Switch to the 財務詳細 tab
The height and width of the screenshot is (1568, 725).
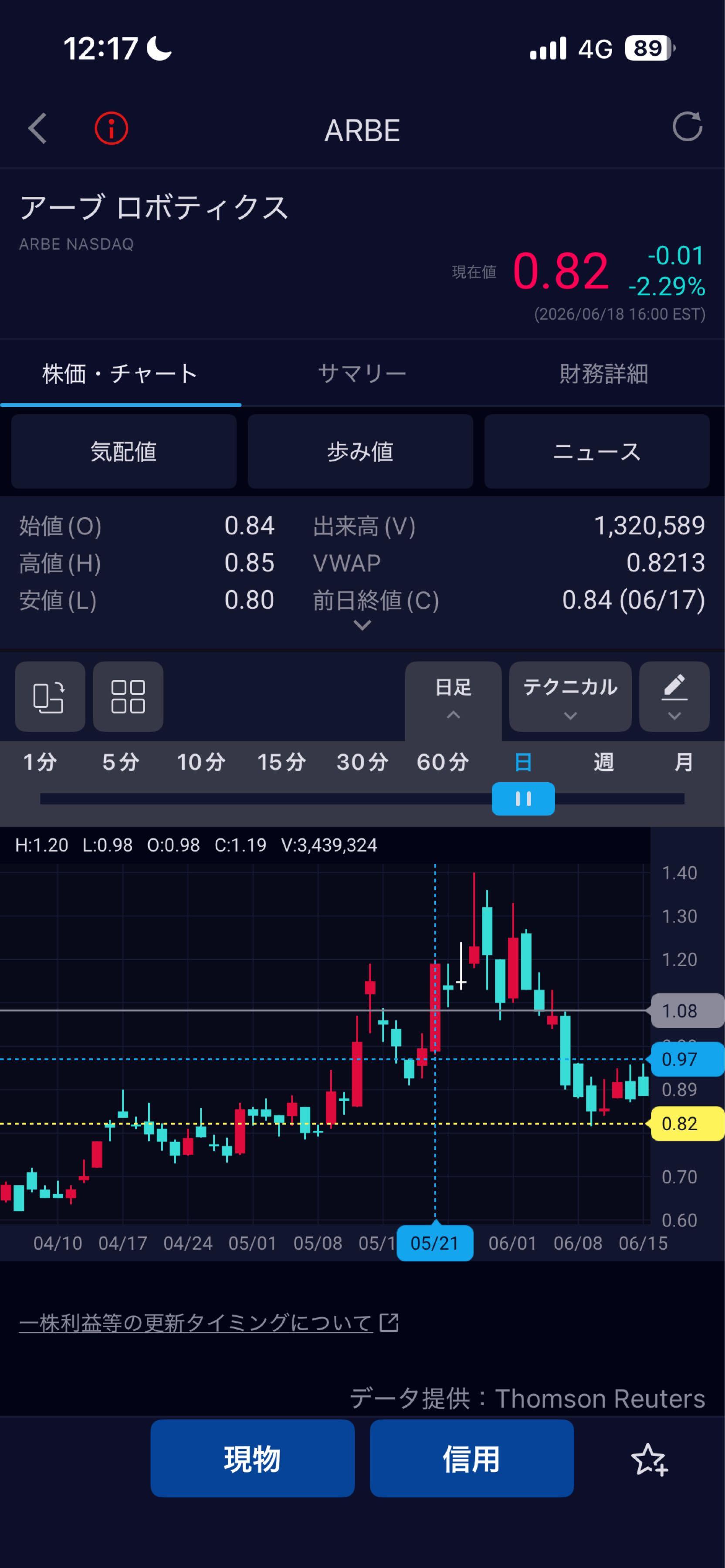coord(603,374)
